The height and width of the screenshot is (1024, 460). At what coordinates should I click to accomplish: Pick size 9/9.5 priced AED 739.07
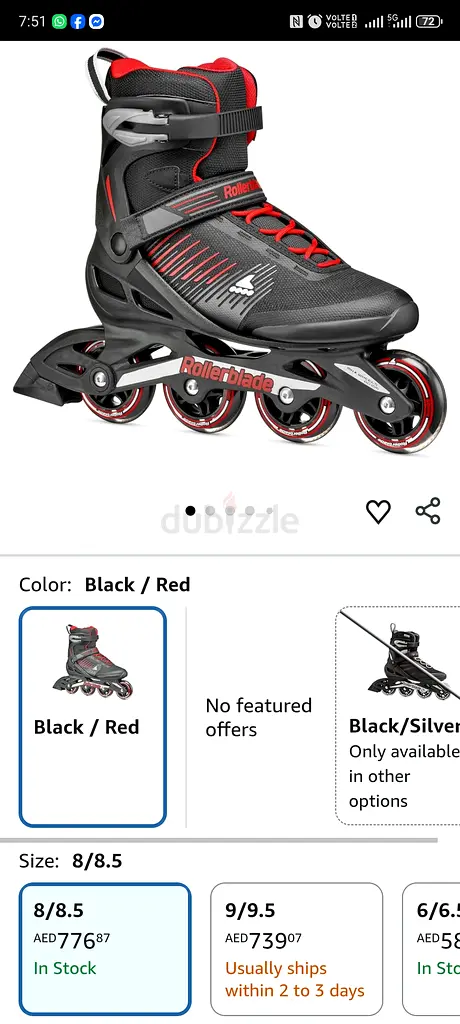(297, 949)
